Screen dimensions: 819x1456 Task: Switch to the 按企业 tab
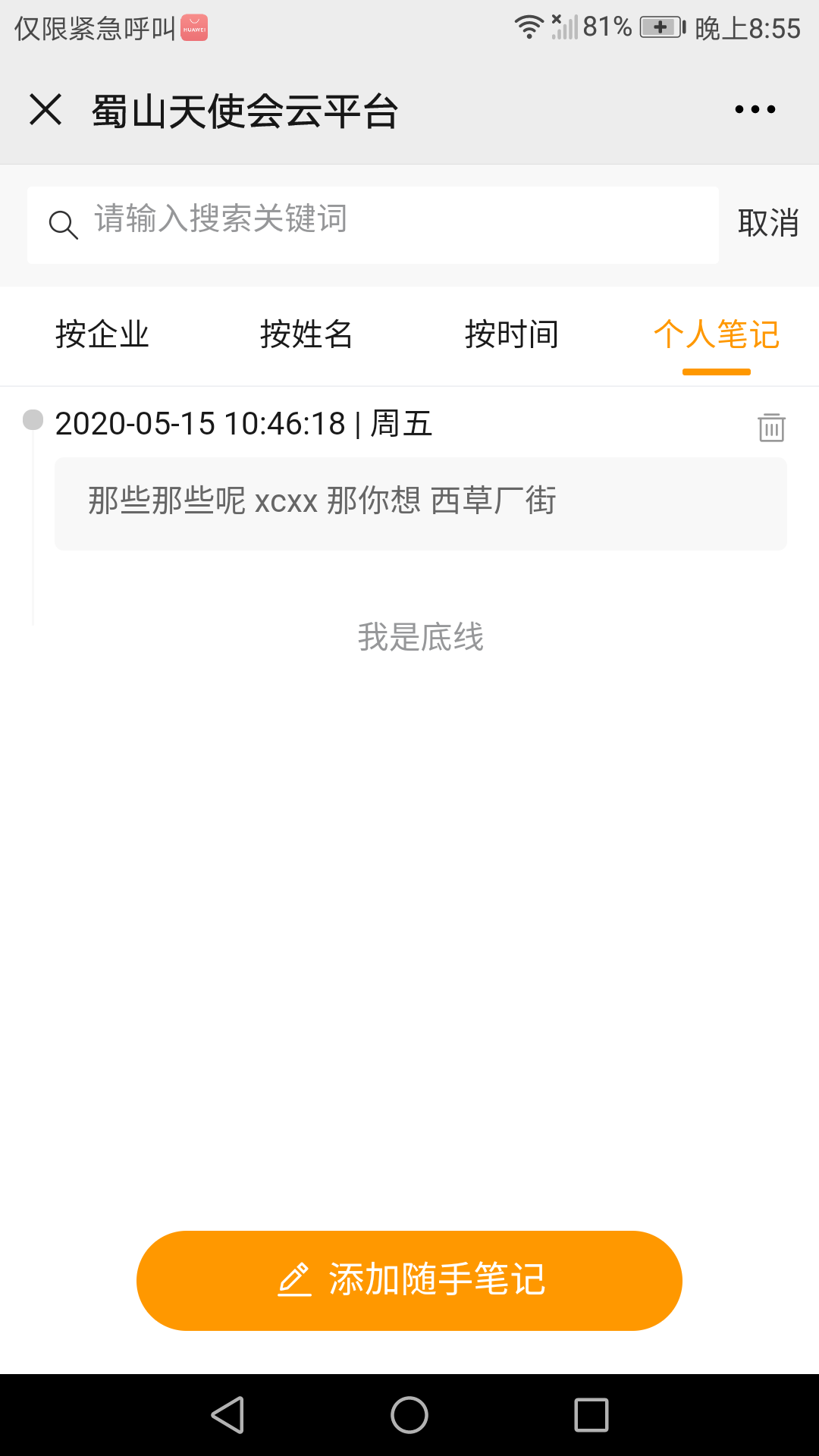pos(102,334)
